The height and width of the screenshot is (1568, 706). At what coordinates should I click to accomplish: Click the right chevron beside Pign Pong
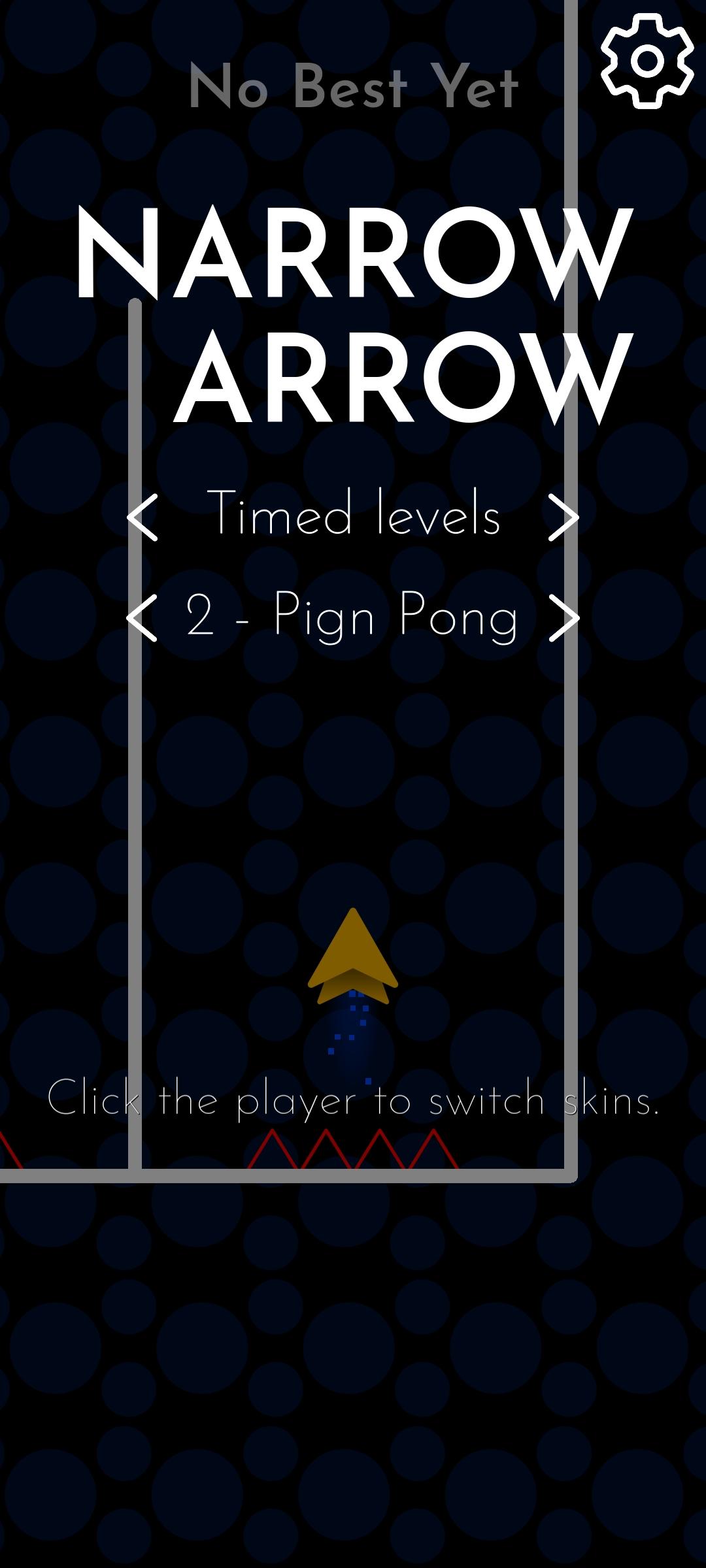pyautogui.click(x=563, y=614)
